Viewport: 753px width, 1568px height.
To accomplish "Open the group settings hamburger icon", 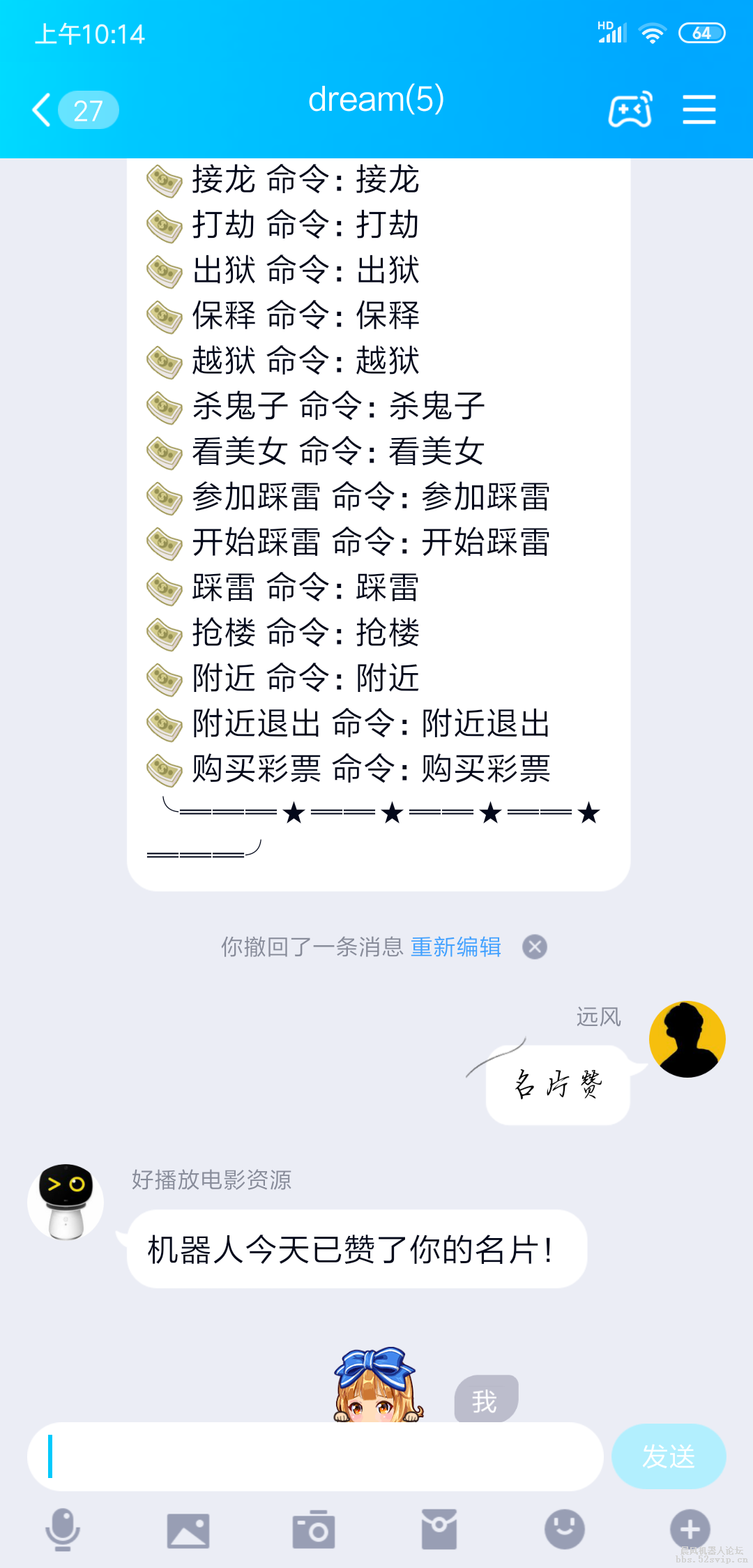I will click(700, 110).
